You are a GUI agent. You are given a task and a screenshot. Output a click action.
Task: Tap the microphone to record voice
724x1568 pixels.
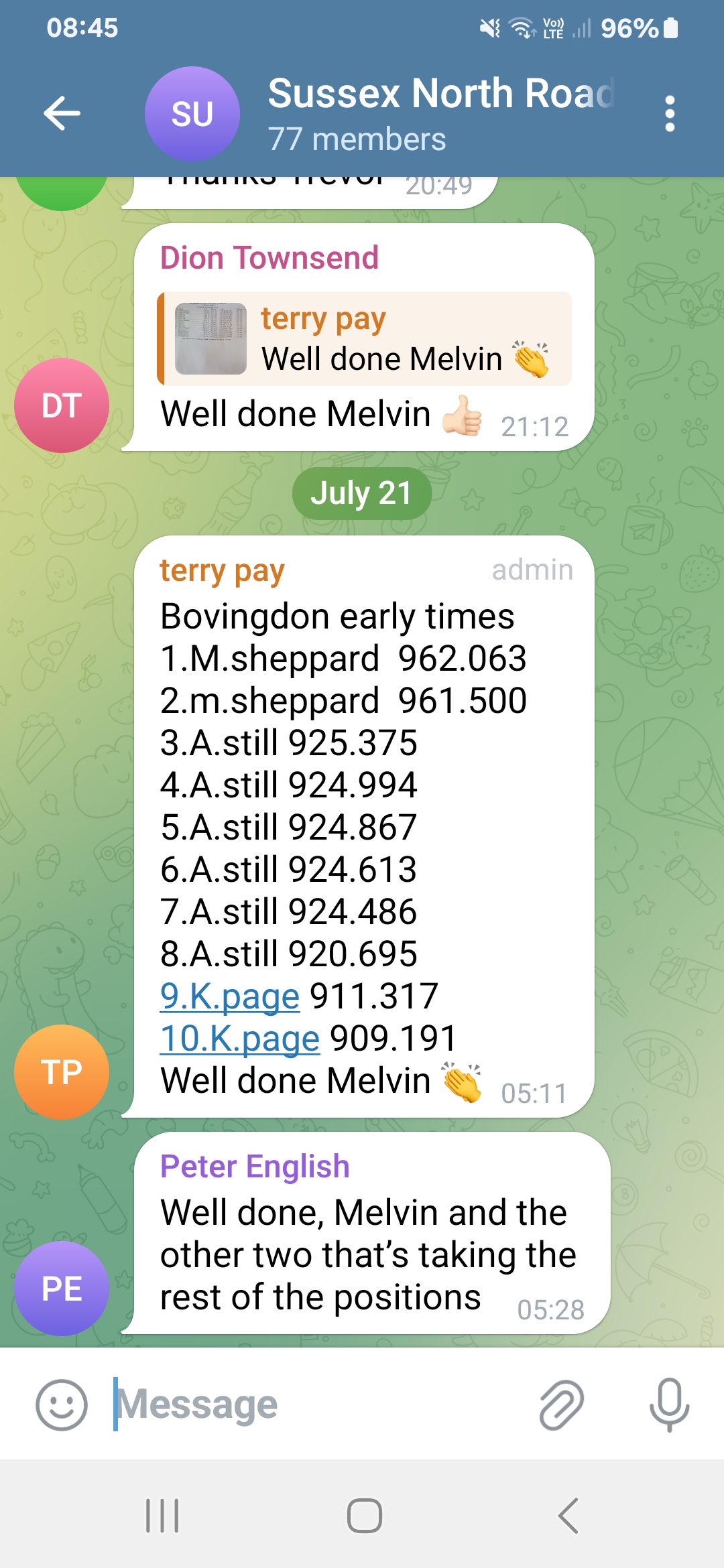coord(669,1404)
